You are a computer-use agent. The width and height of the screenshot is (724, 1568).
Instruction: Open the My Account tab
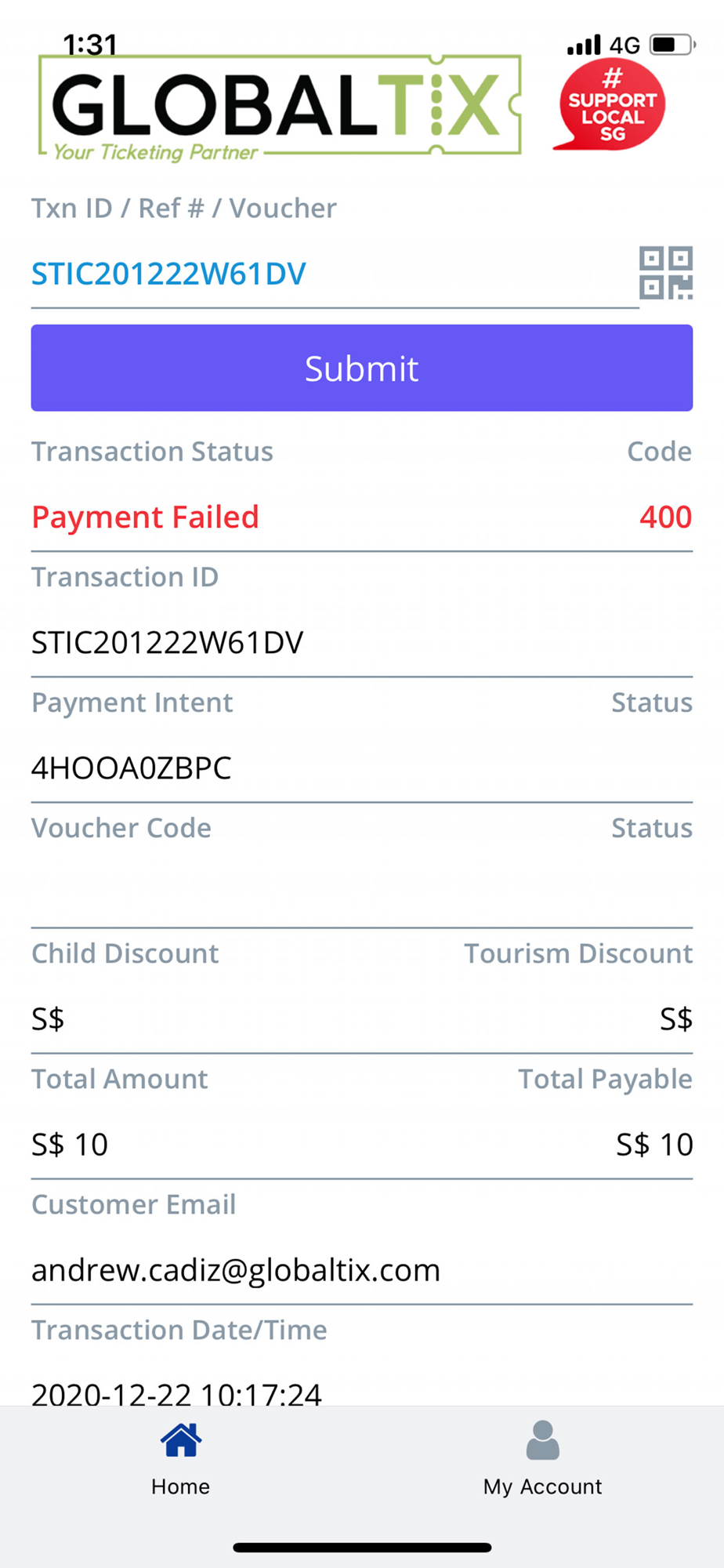543,1460
